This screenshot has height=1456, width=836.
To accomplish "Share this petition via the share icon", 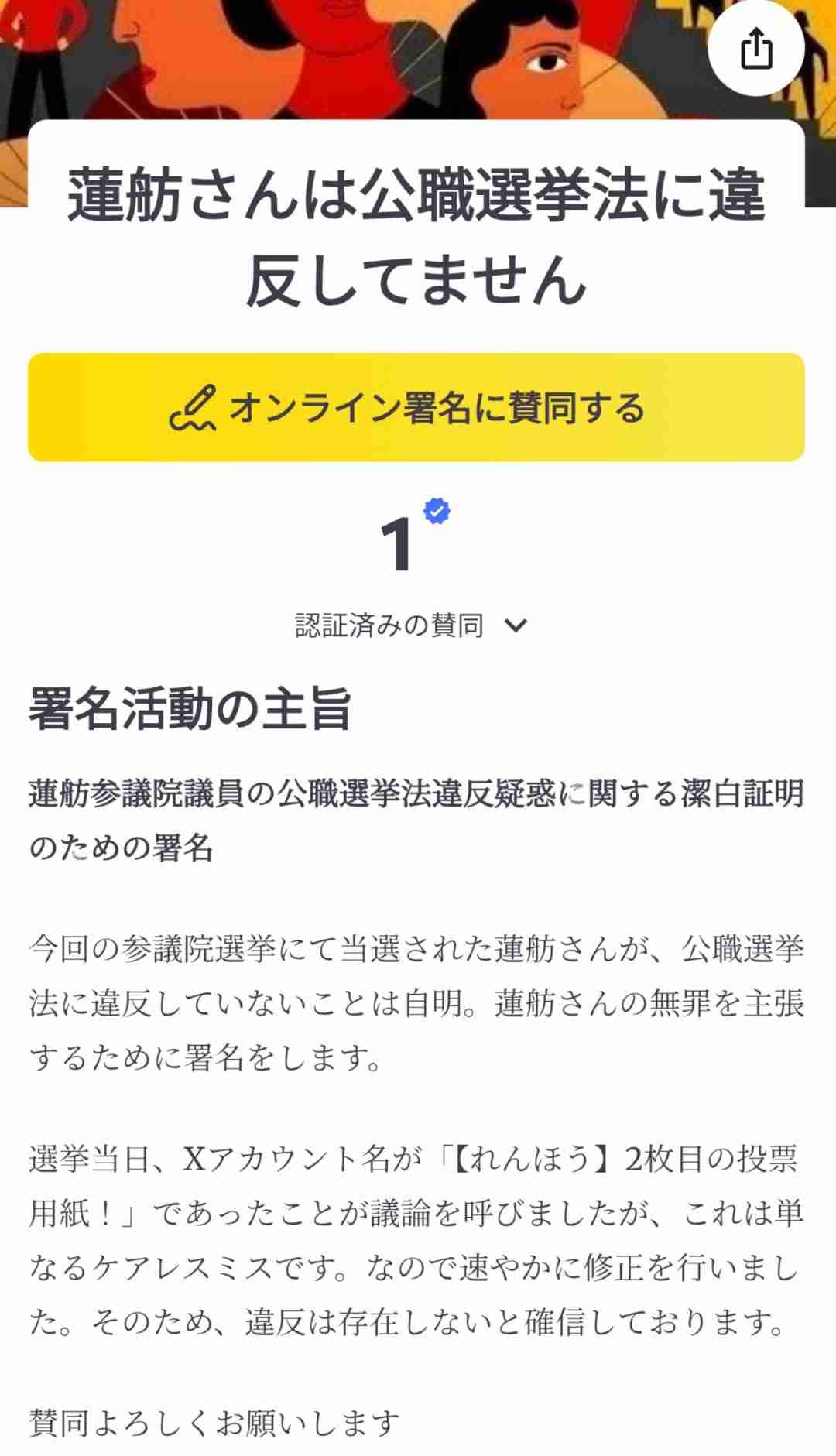I will (755, 48).
